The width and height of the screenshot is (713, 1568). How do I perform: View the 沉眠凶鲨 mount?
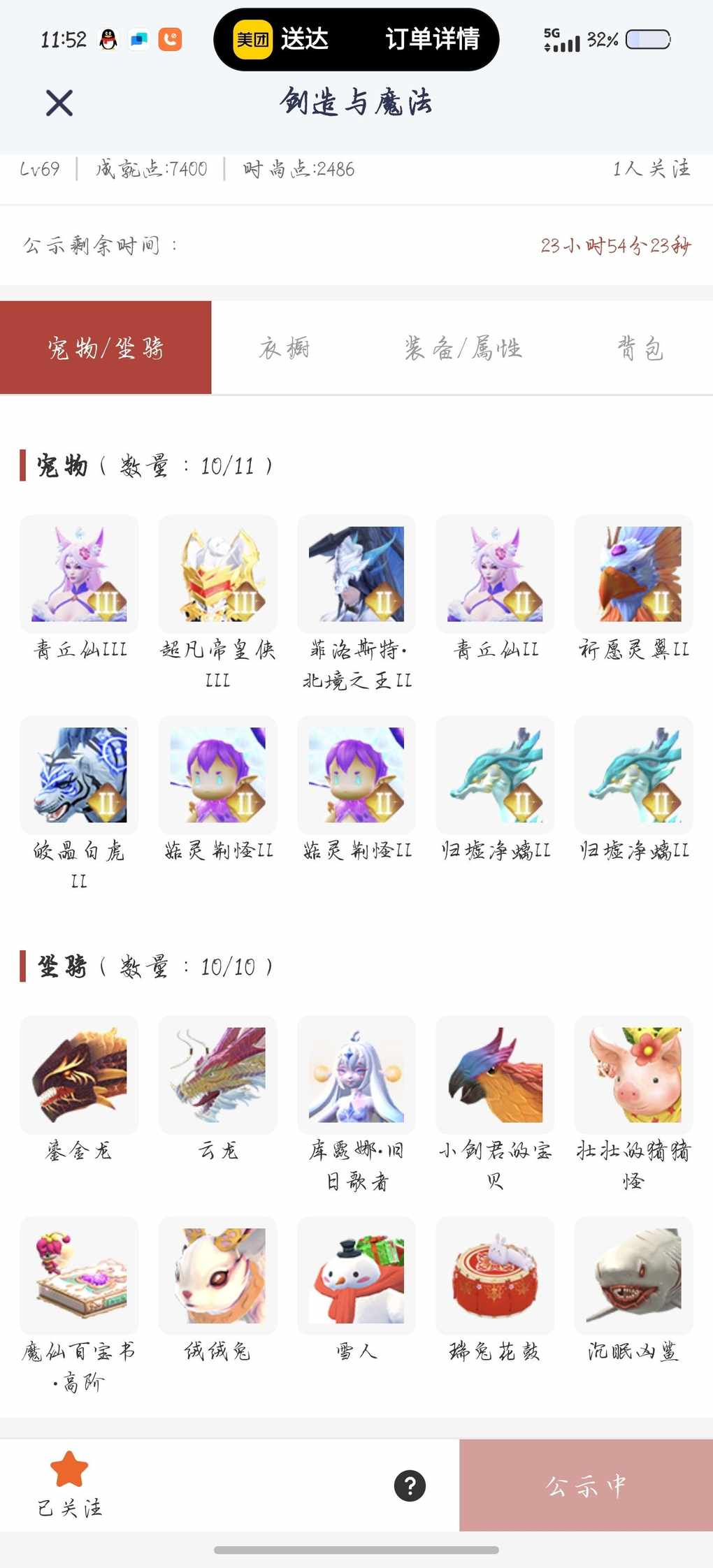pos(633,1276)
